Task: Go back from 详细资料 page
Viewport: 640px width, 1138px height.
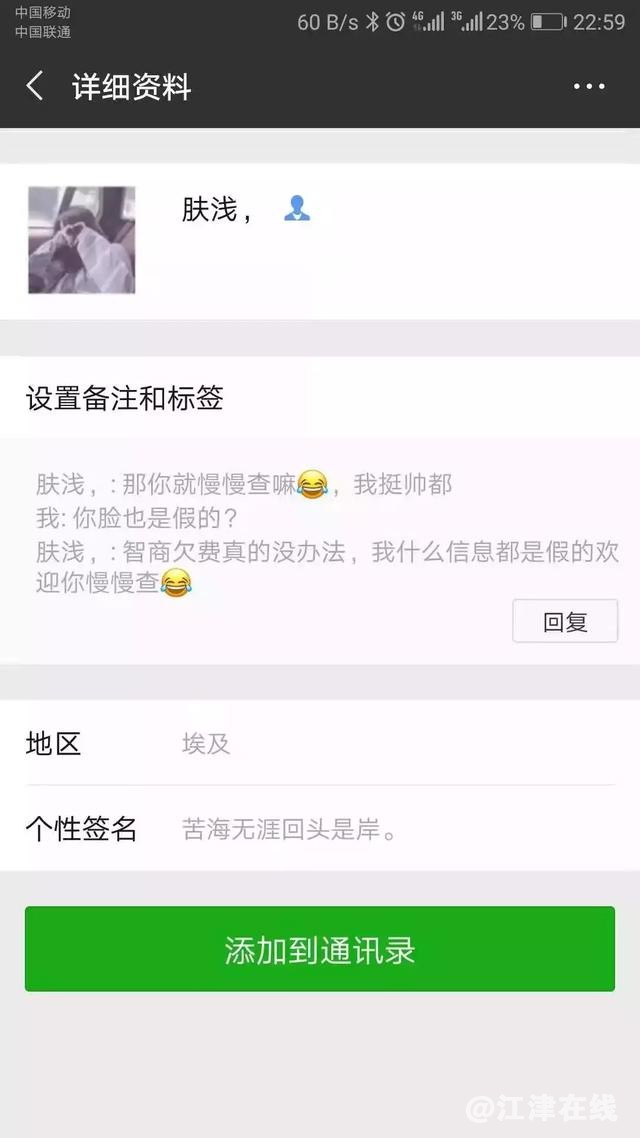Action: (35, 86)
